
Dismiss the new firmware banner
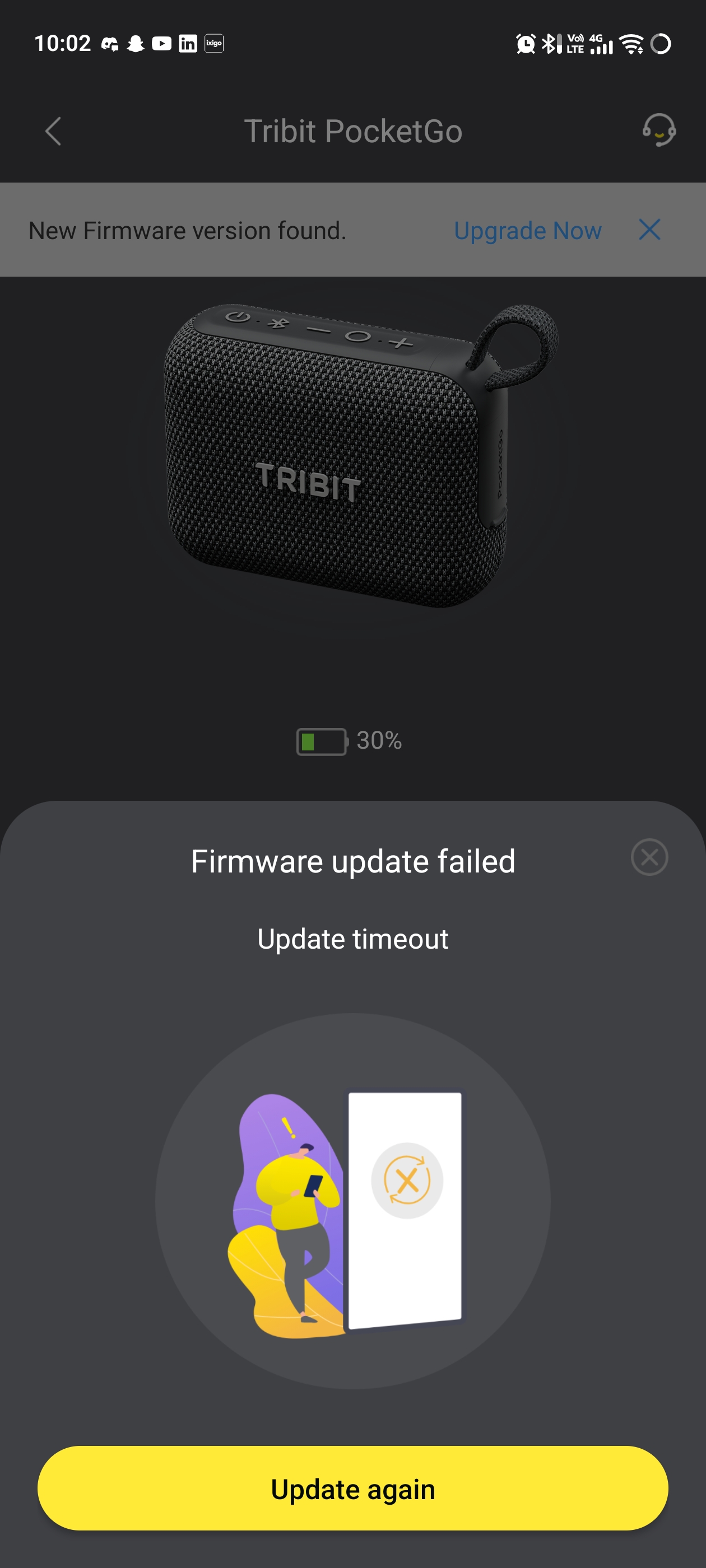[x=649, y=230]
